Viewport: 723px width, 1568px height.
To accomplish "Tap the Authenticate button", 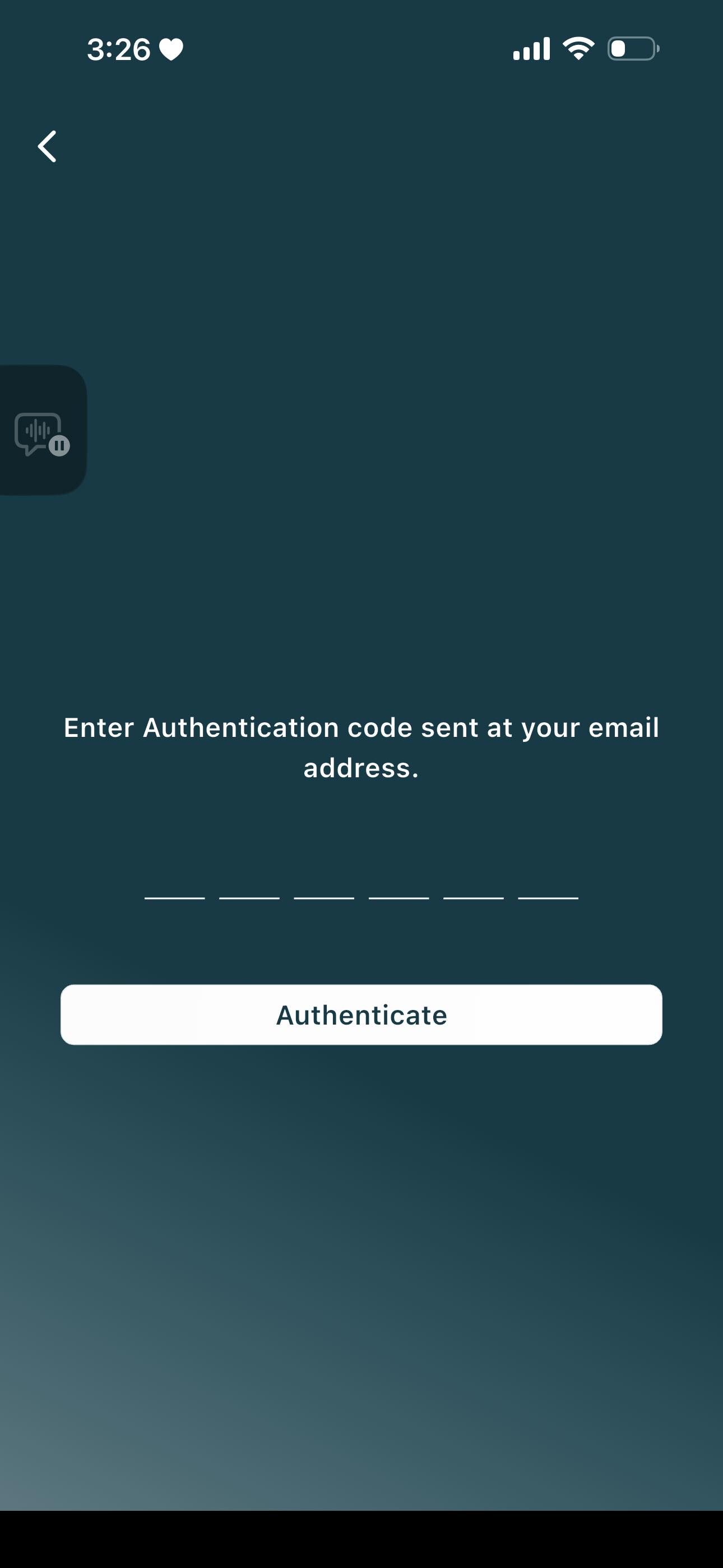I will click(x=361, y=1014).
